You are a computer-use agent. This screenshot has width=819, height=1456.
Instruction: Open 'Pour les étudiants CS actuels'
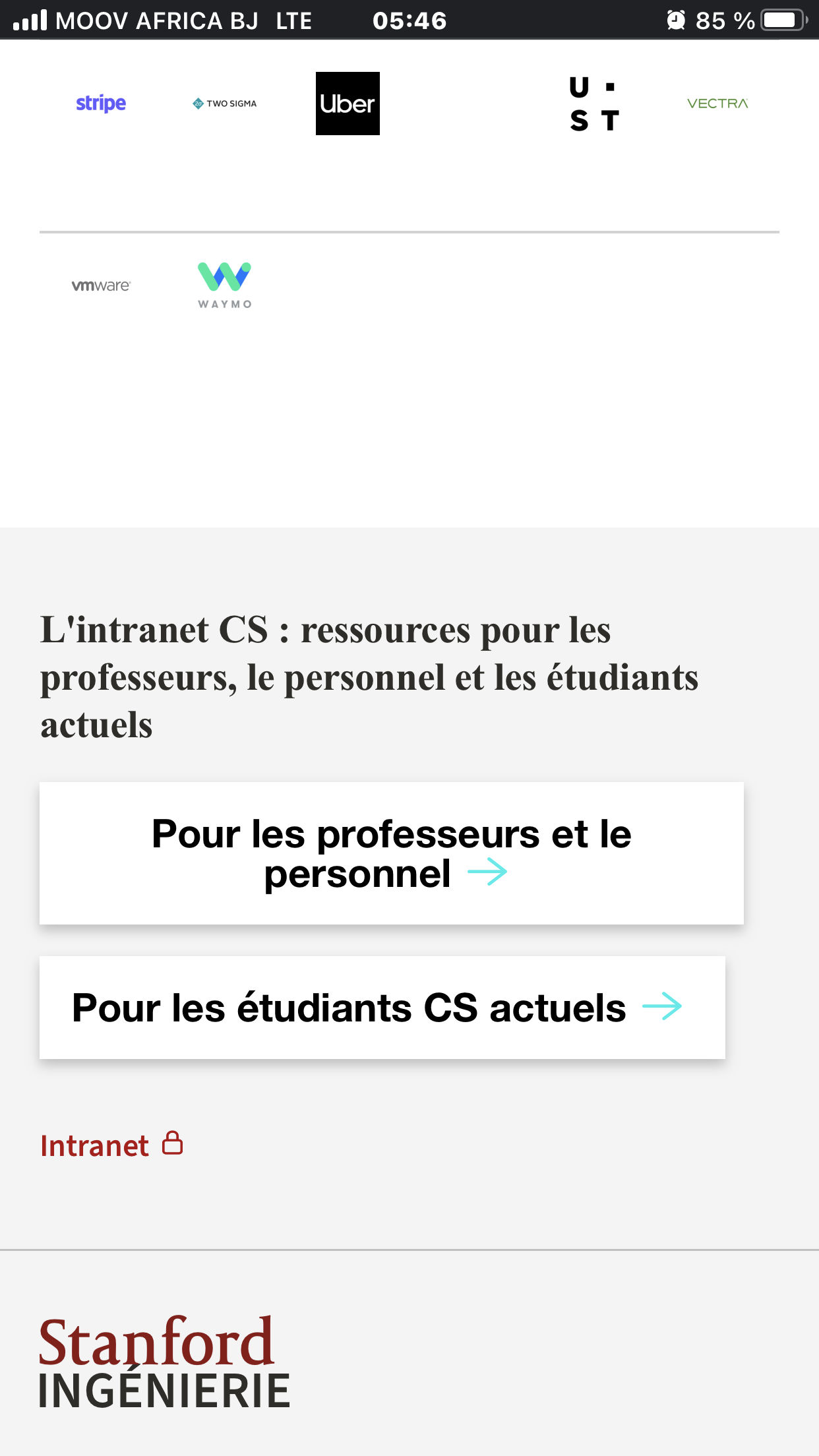pyautogui.click(x=382, y=1008)
